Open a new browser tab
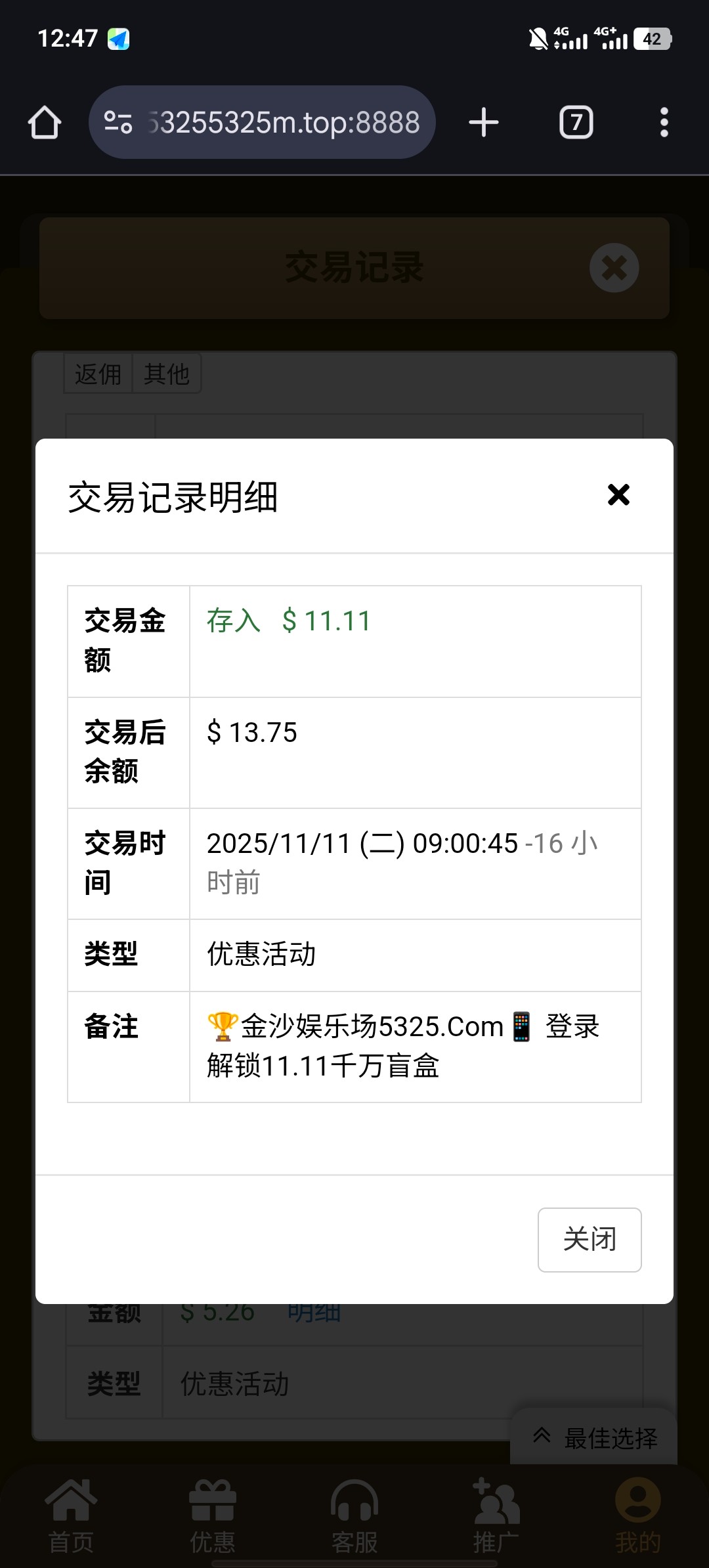This screenshot has width=709, height=1568. [x=484, y=123]
